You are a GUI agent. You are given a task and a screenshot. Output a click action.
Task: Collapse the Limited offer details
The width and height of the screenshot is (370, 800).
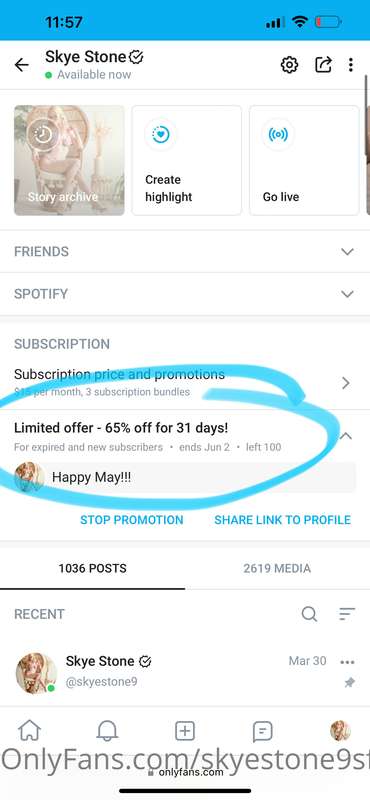tap(346, 436)
